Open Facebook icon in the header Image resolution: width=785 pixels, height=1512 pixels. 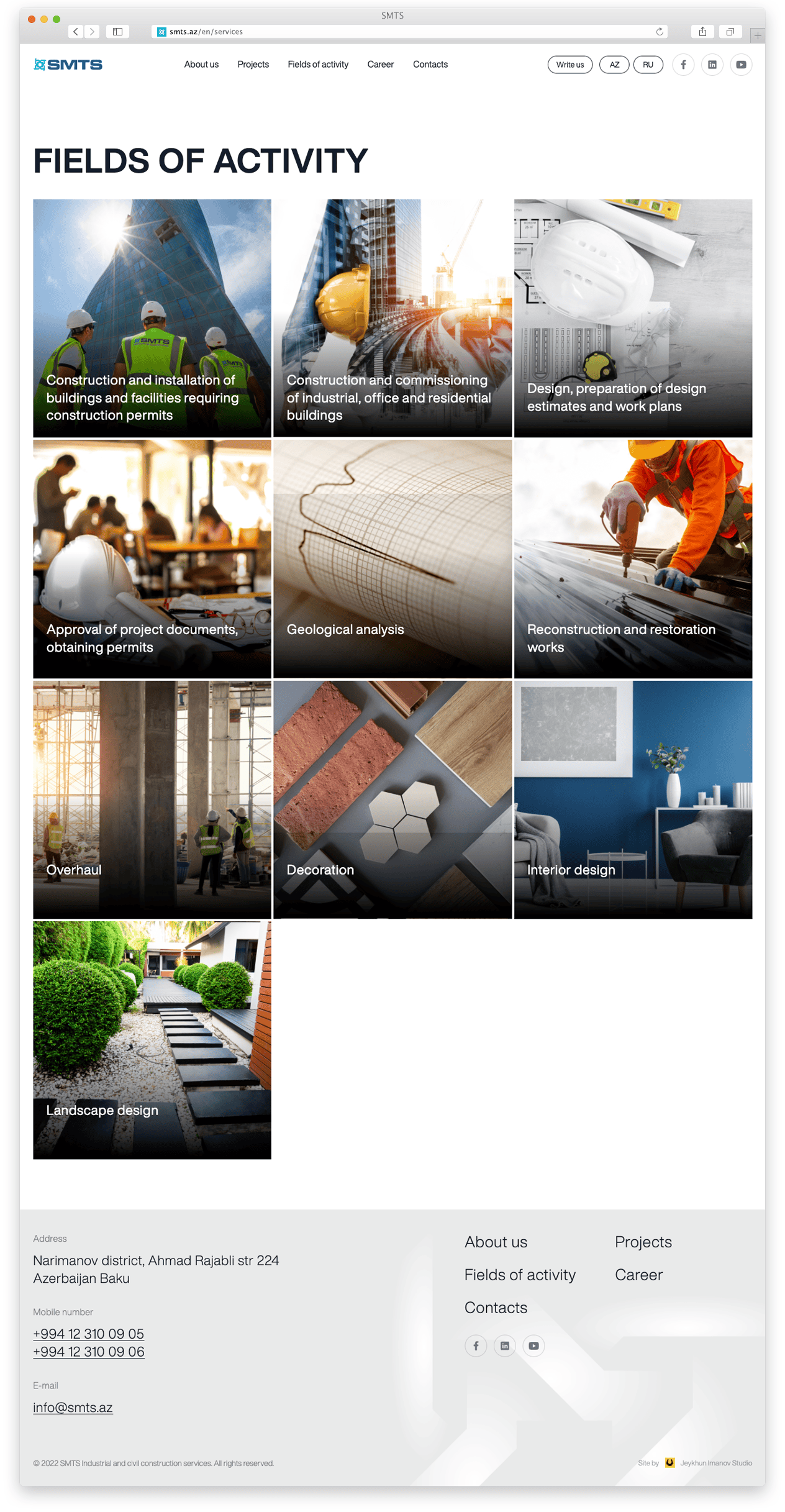683,65
